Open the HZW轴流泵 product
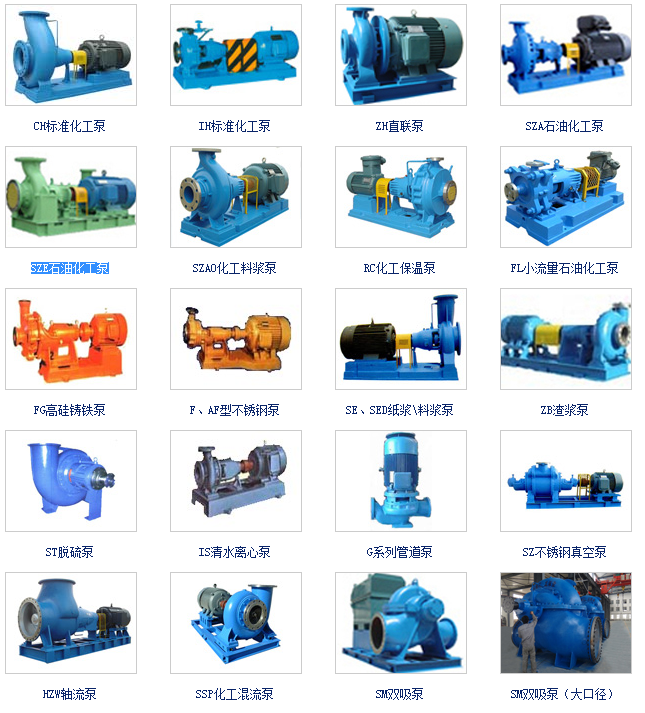This screenshot has width=645, height=713. (70, 622)
